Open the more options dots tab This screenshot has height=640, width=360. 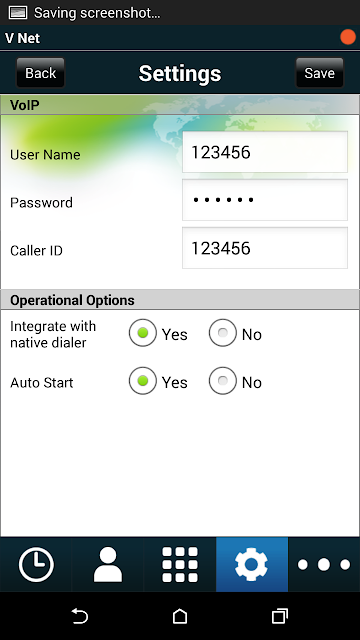click(324, 564)
